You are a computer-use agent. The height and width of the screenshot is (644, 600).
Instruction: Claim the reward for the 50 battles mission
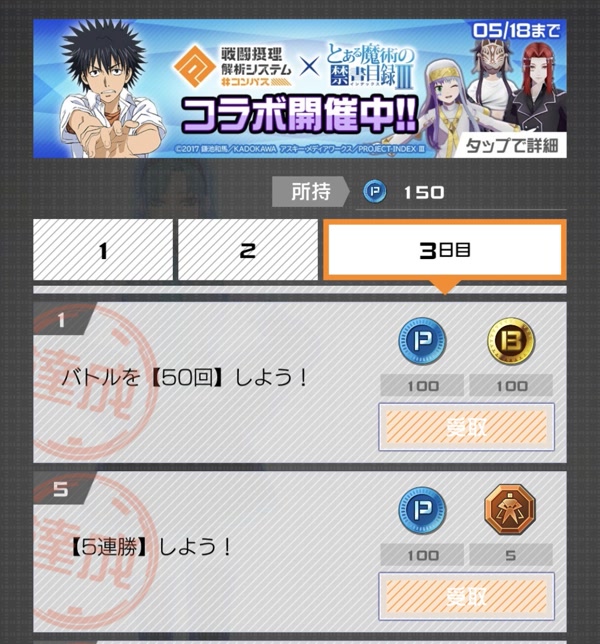point(466,427)
